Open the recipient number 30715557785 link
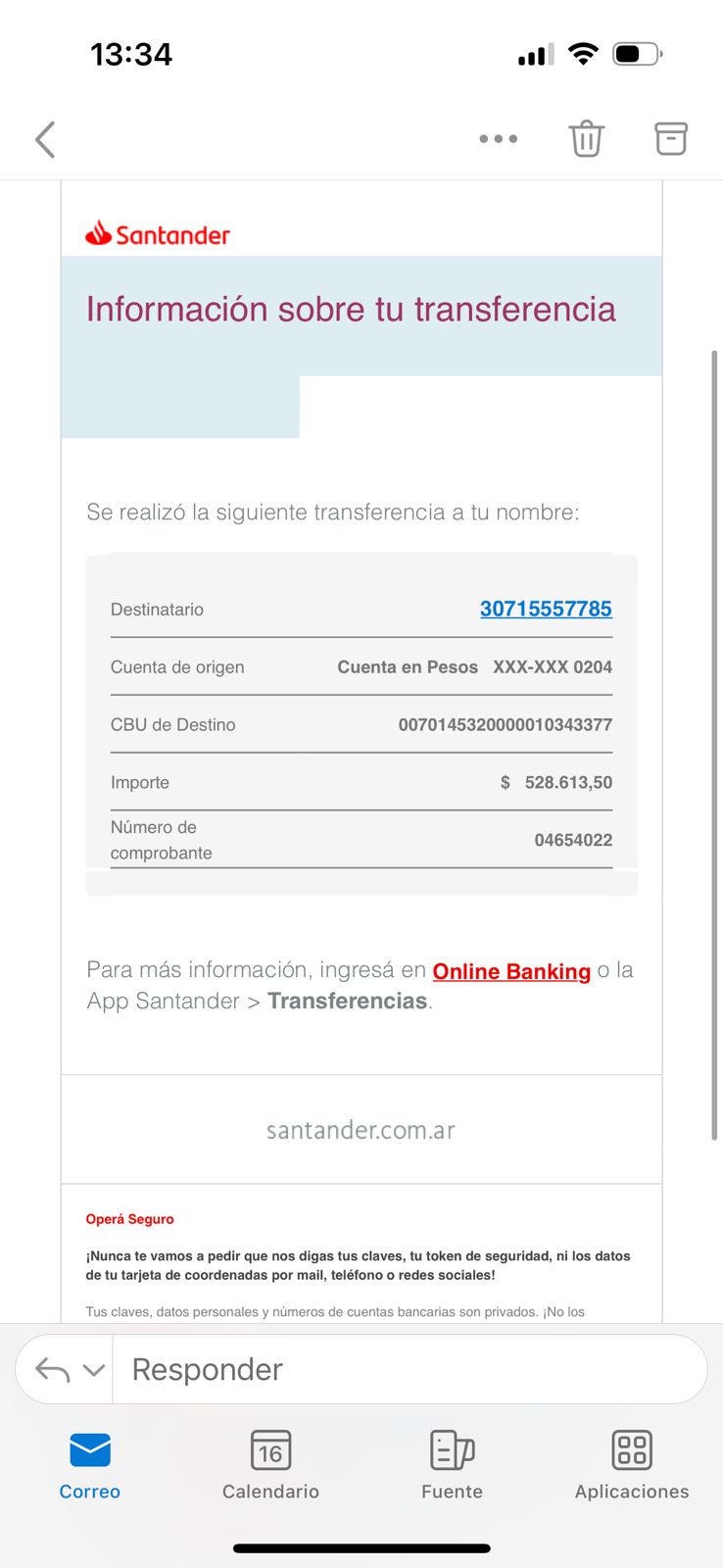 pyautogui.click(x=546, y=609)
